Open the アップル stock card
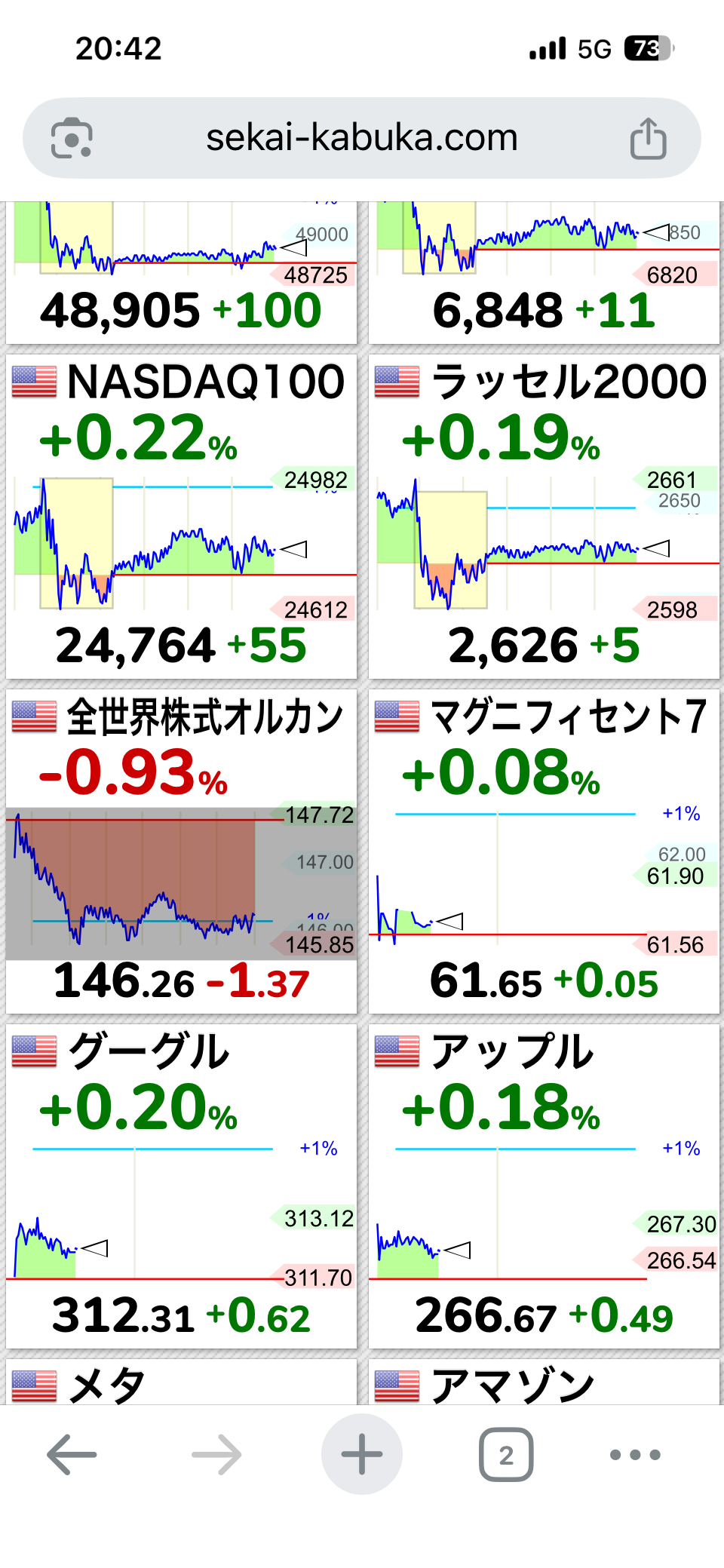The width and height of the screenshot is (724, 1568). (544, 1186)
